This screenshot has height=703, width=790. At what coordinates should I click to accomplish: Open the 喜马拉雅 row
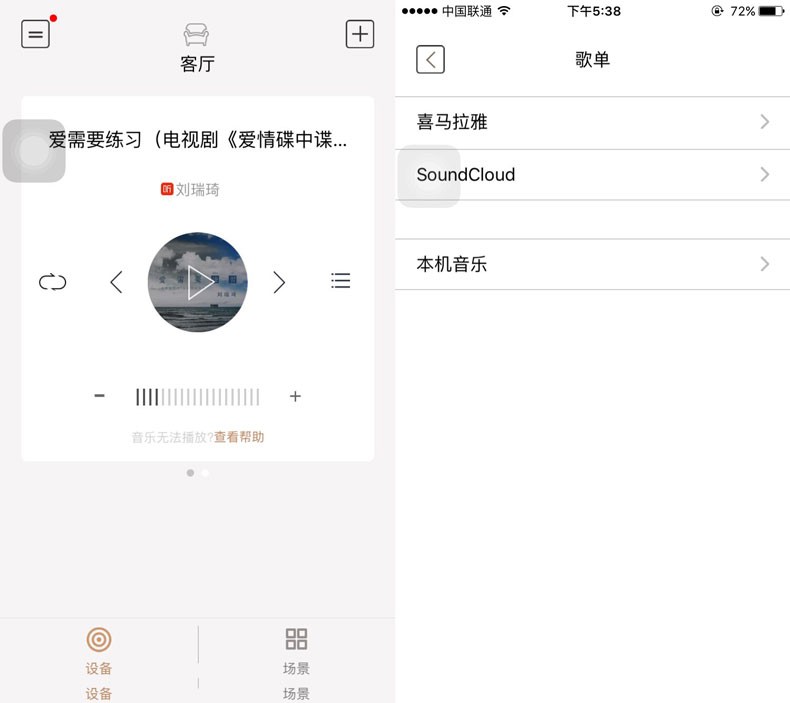pos(592,122)
